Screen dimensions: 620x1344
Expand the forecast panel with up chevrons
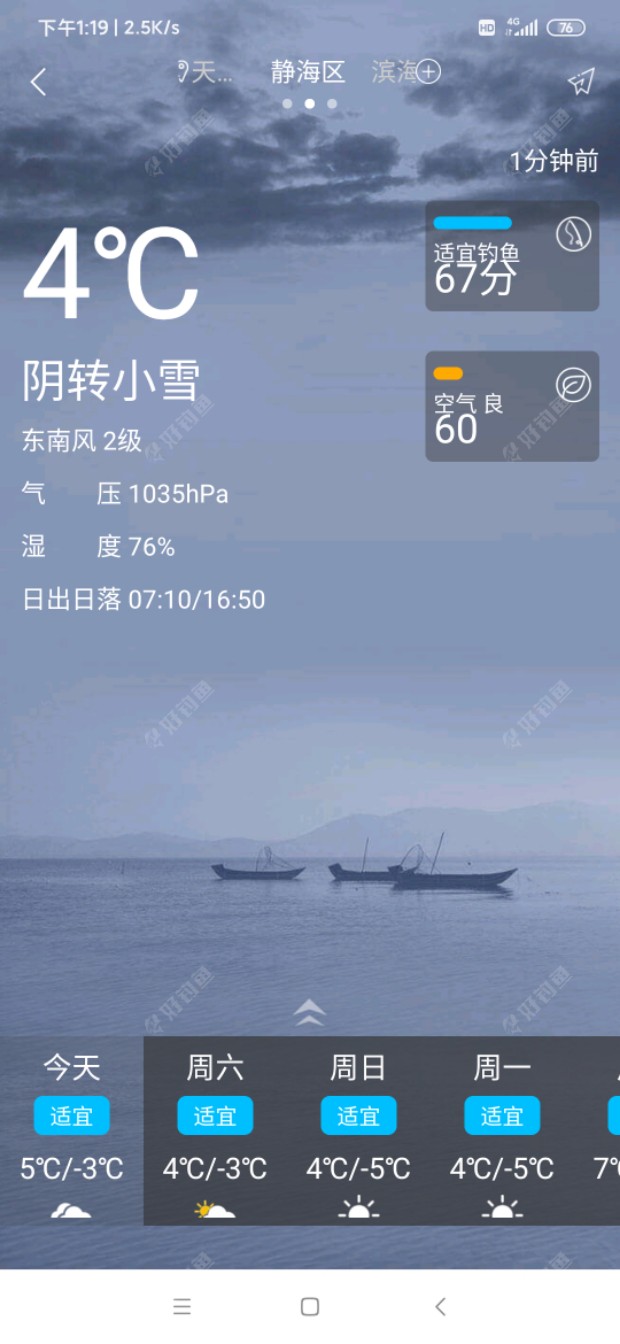310,1013
